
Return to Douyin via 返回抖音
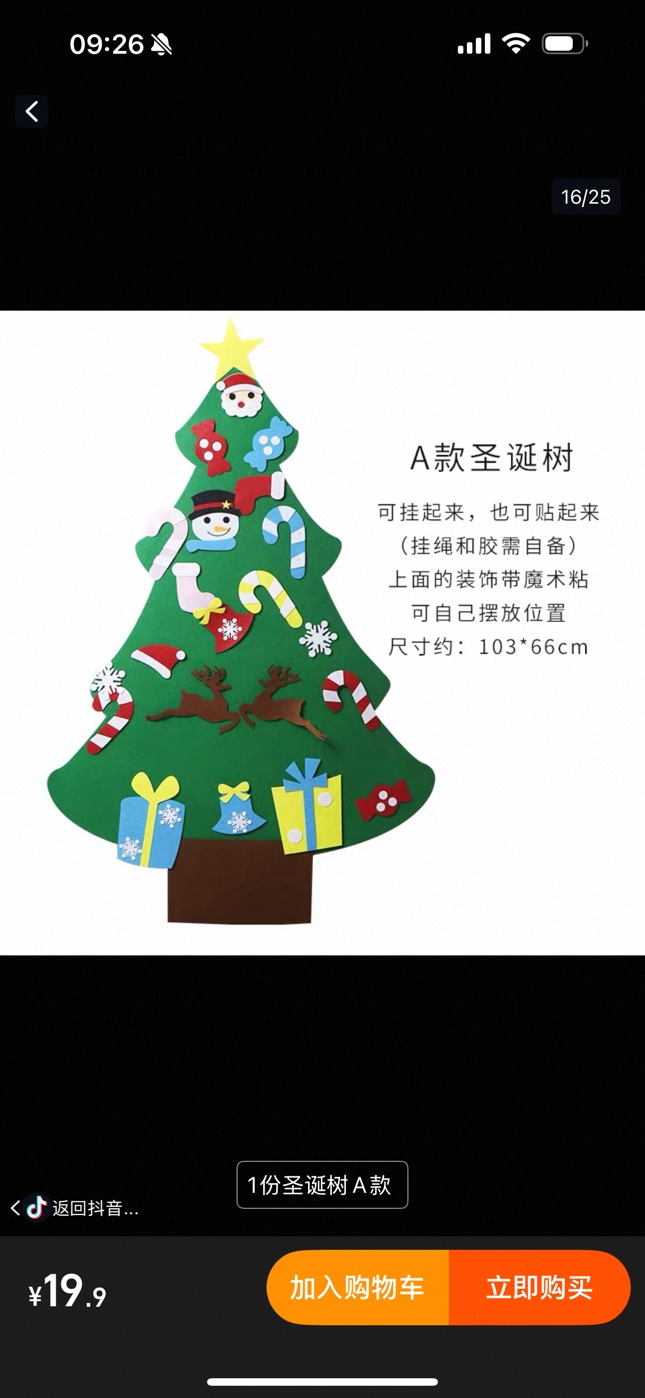[76, 1208]
